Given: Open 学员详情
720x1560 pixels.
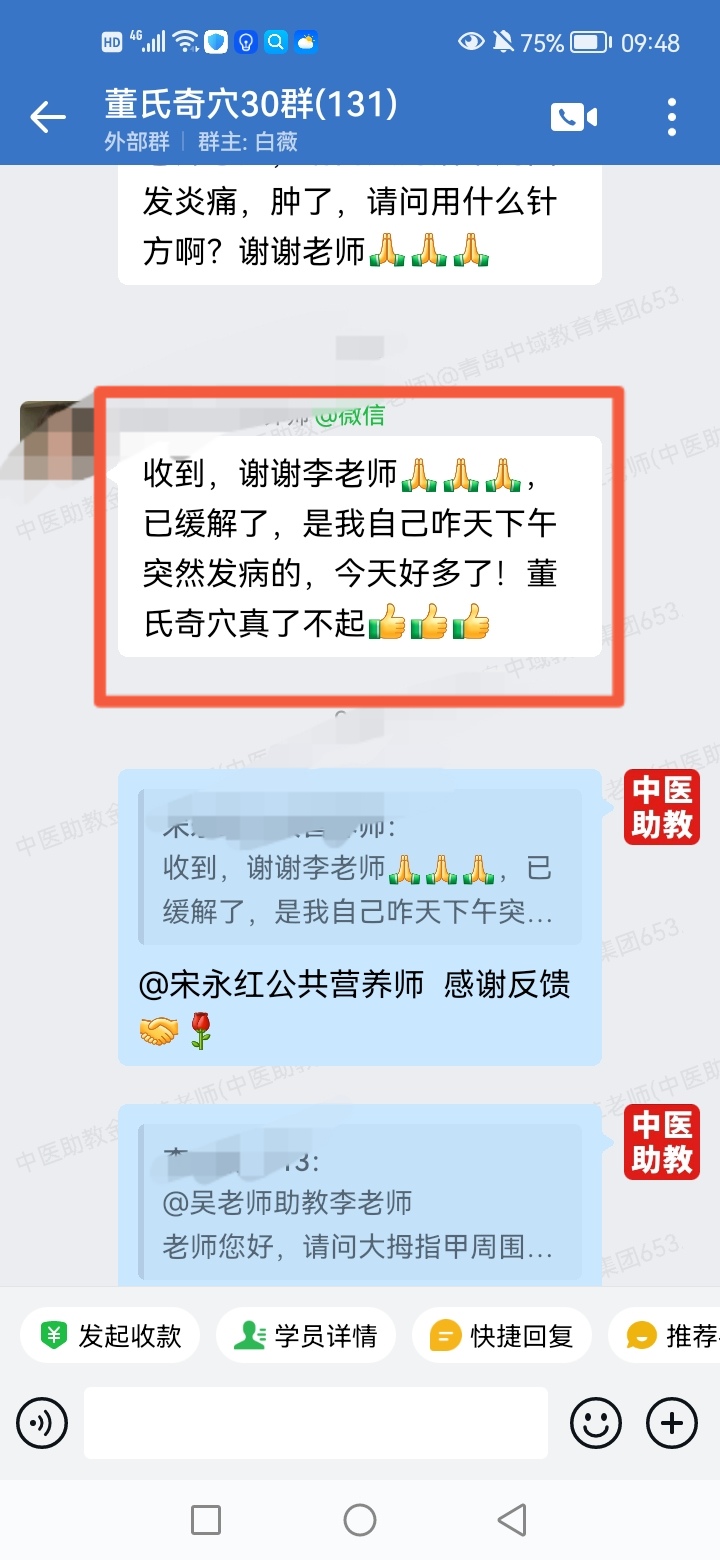Looking at the screenshot, I should (x=306, y=1335).
